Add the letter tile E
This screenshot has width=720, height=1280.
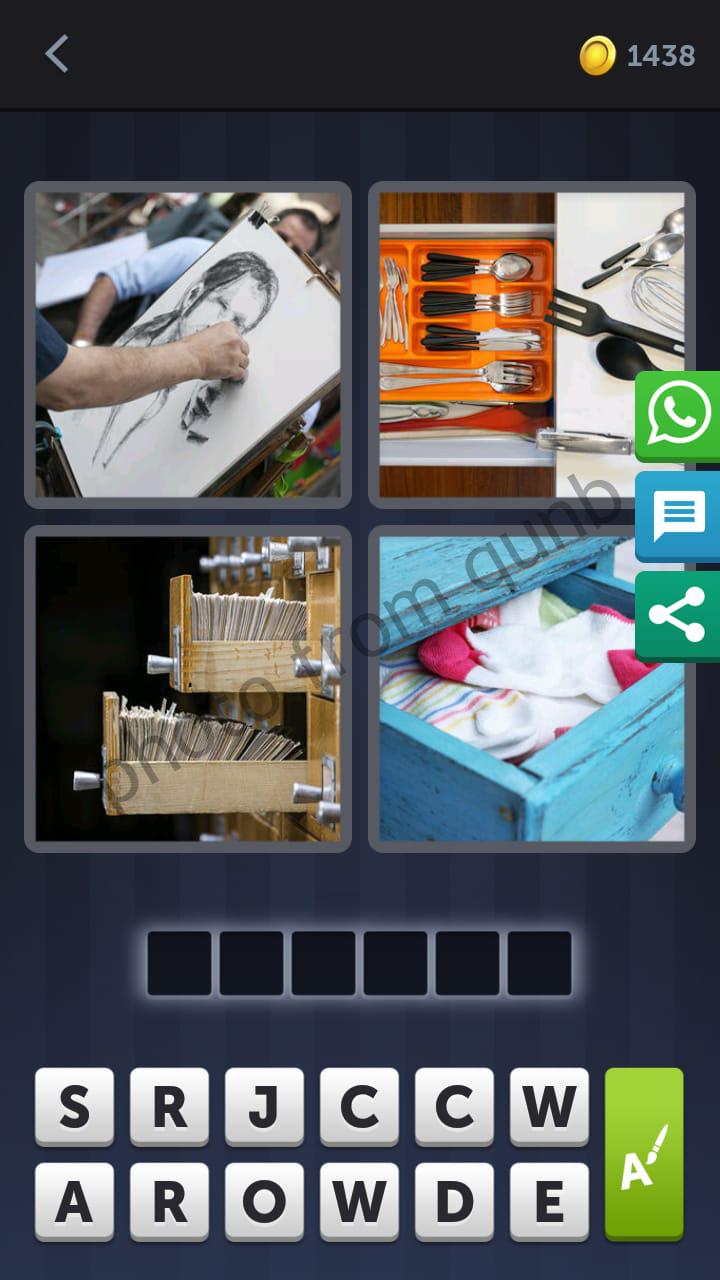click(x=549, y=1201)
